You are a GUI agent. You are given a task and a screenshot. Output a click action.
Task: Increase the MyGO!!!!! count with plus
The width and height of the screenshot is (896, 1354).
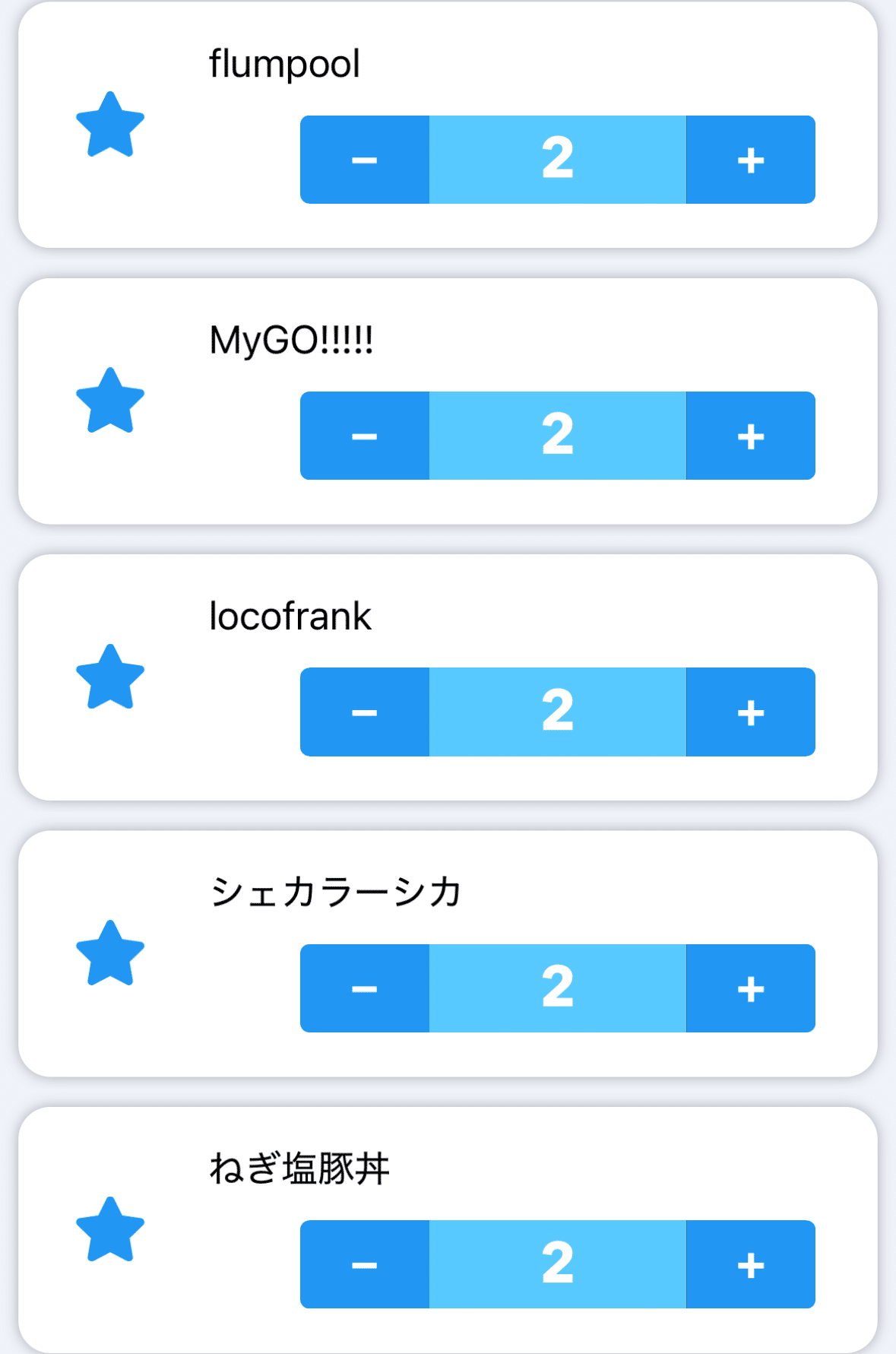(x=750, y=436)
